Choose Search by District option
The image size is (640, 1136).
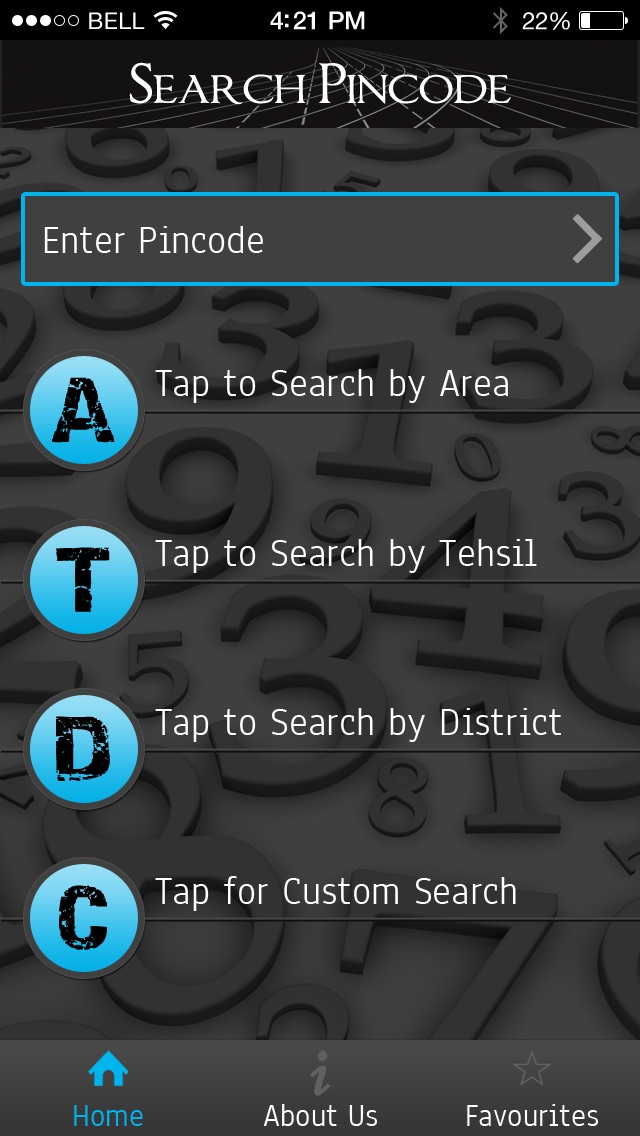point(358,723)
